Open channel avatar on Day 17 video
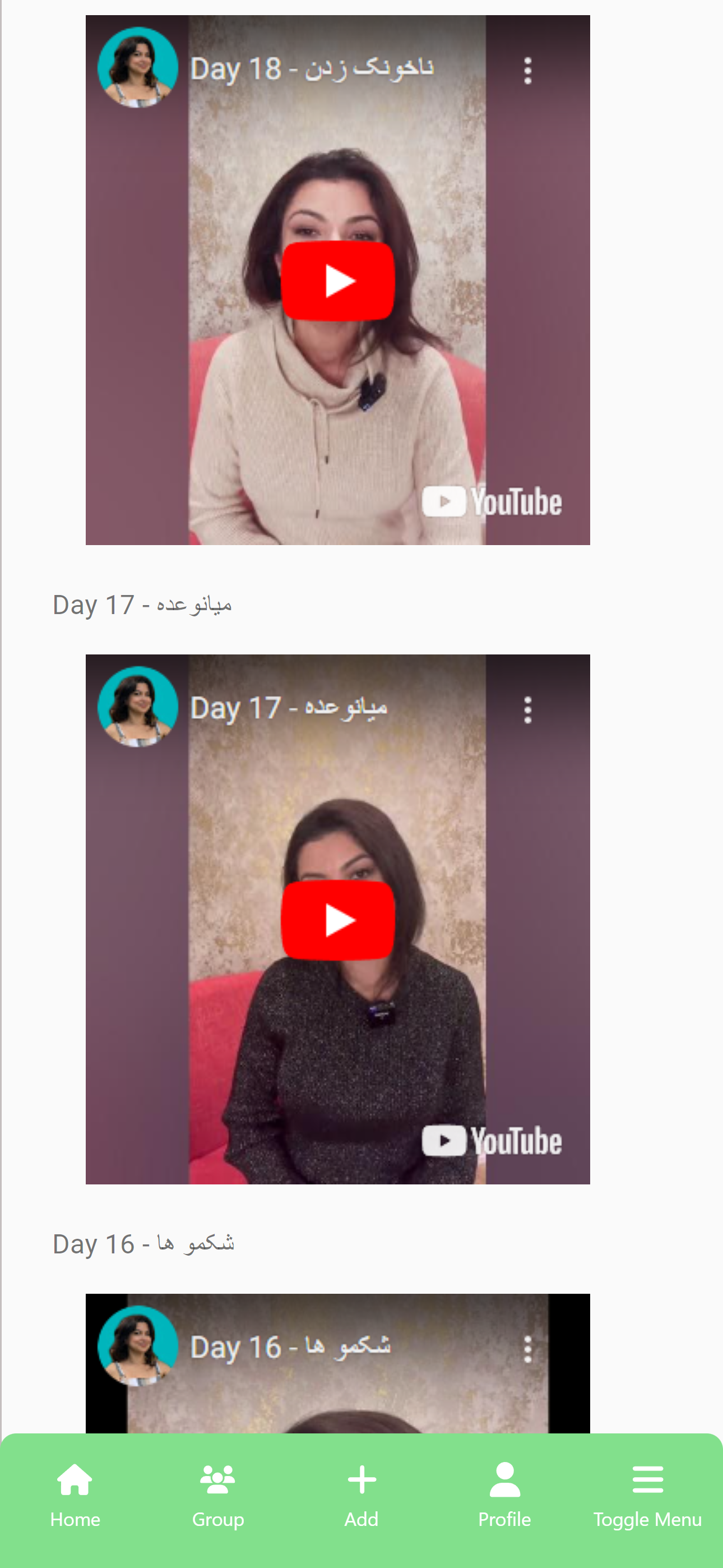Image resolution: width=723 pixels, height=1568 pixels. (137, 706)
